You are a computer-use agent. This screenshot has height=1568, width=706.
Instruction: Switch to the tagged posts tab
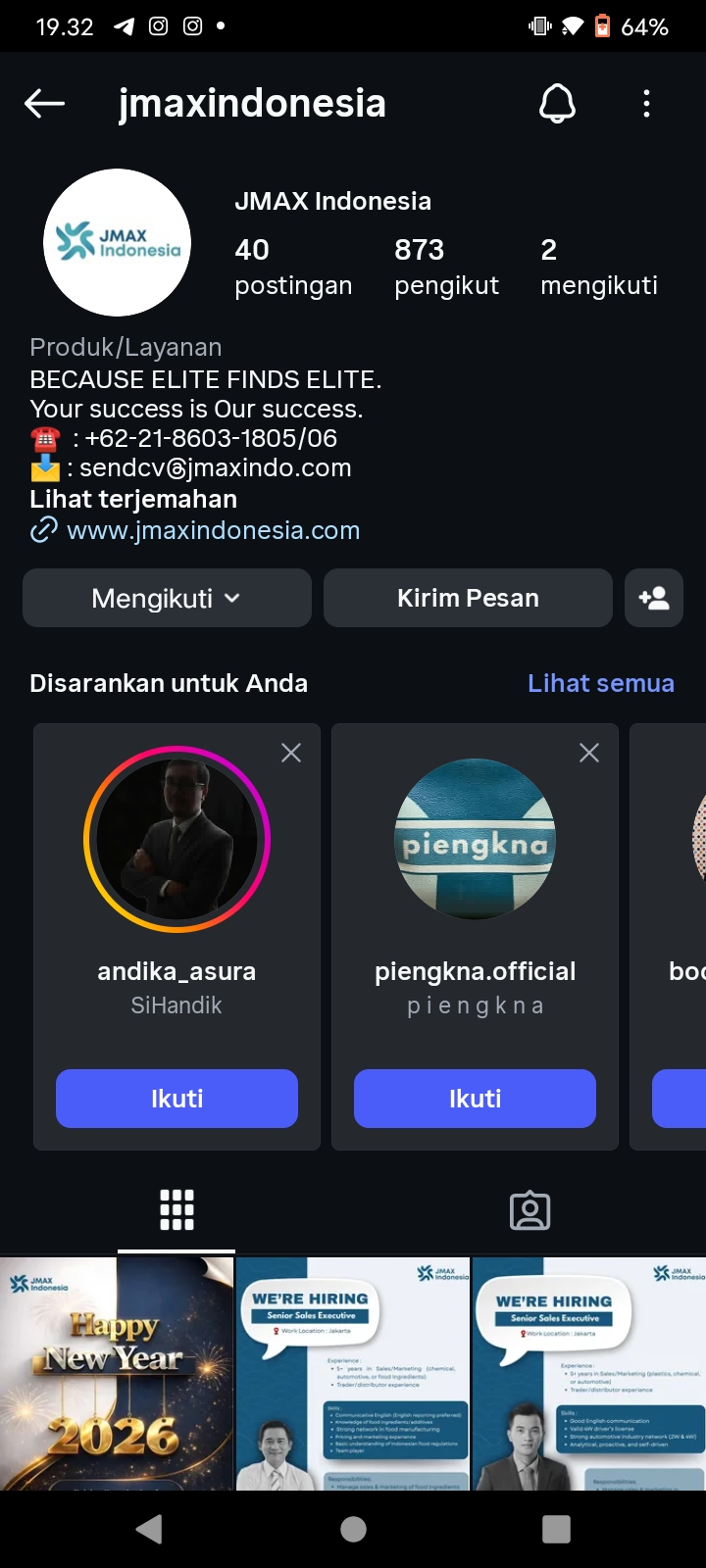[529, 1211]
